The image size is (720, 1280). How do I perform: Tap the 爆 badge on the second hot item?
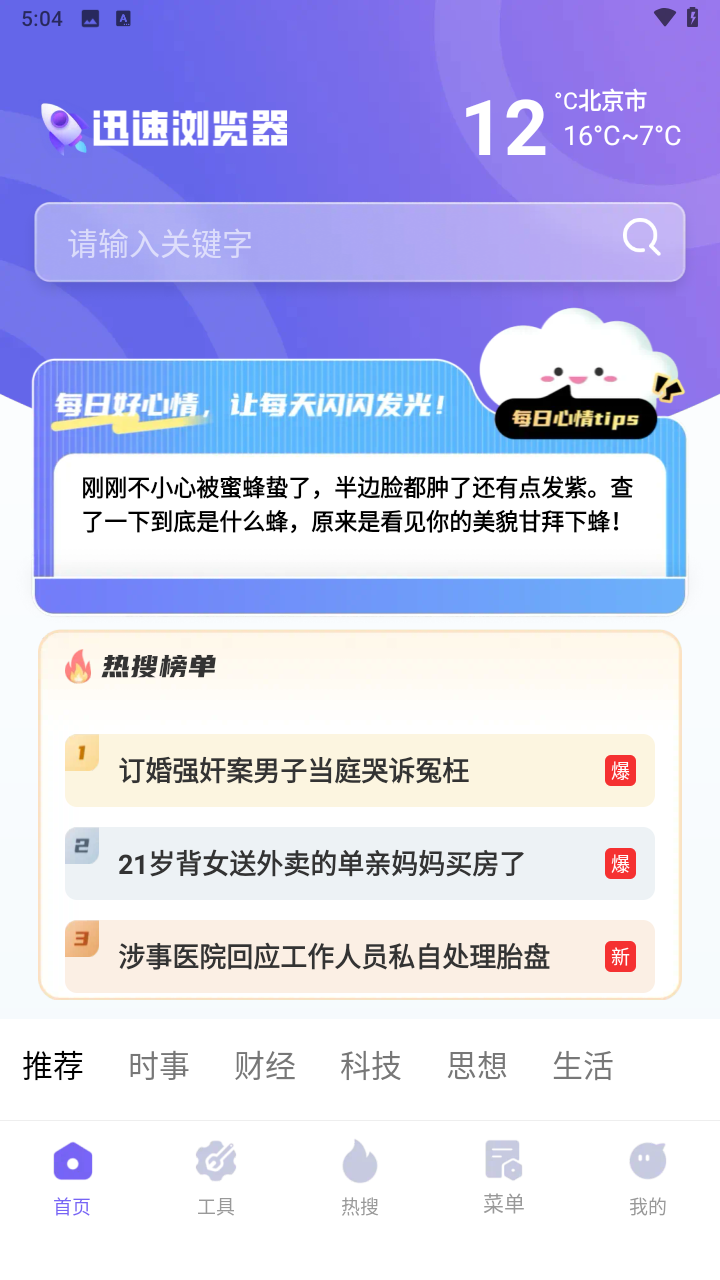(620, 863)
